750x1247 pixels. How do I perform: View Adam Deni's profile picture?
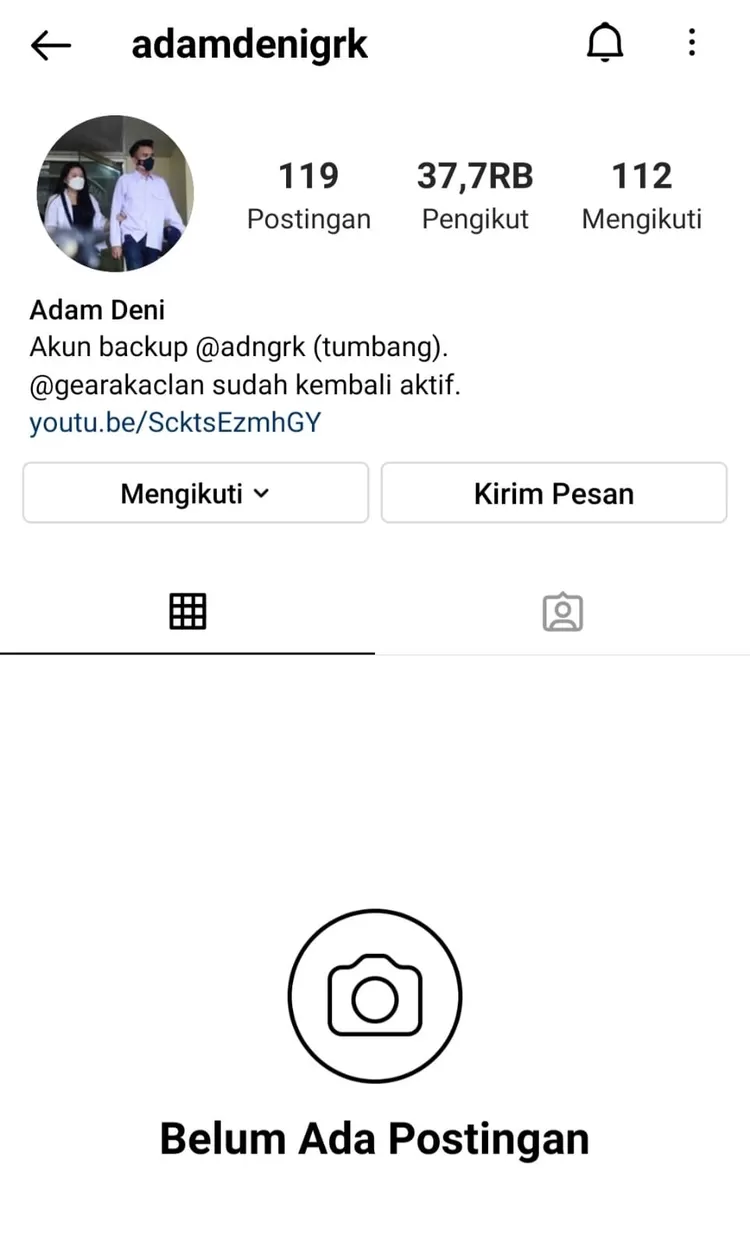click(115, 193)
